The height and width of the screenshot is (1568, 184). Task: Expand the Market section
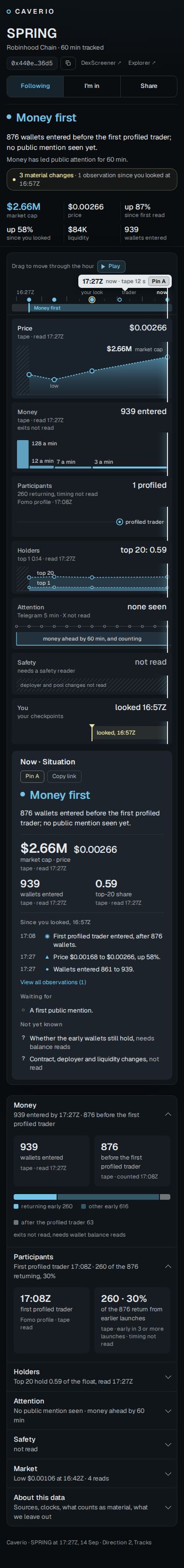[92, 1473]
